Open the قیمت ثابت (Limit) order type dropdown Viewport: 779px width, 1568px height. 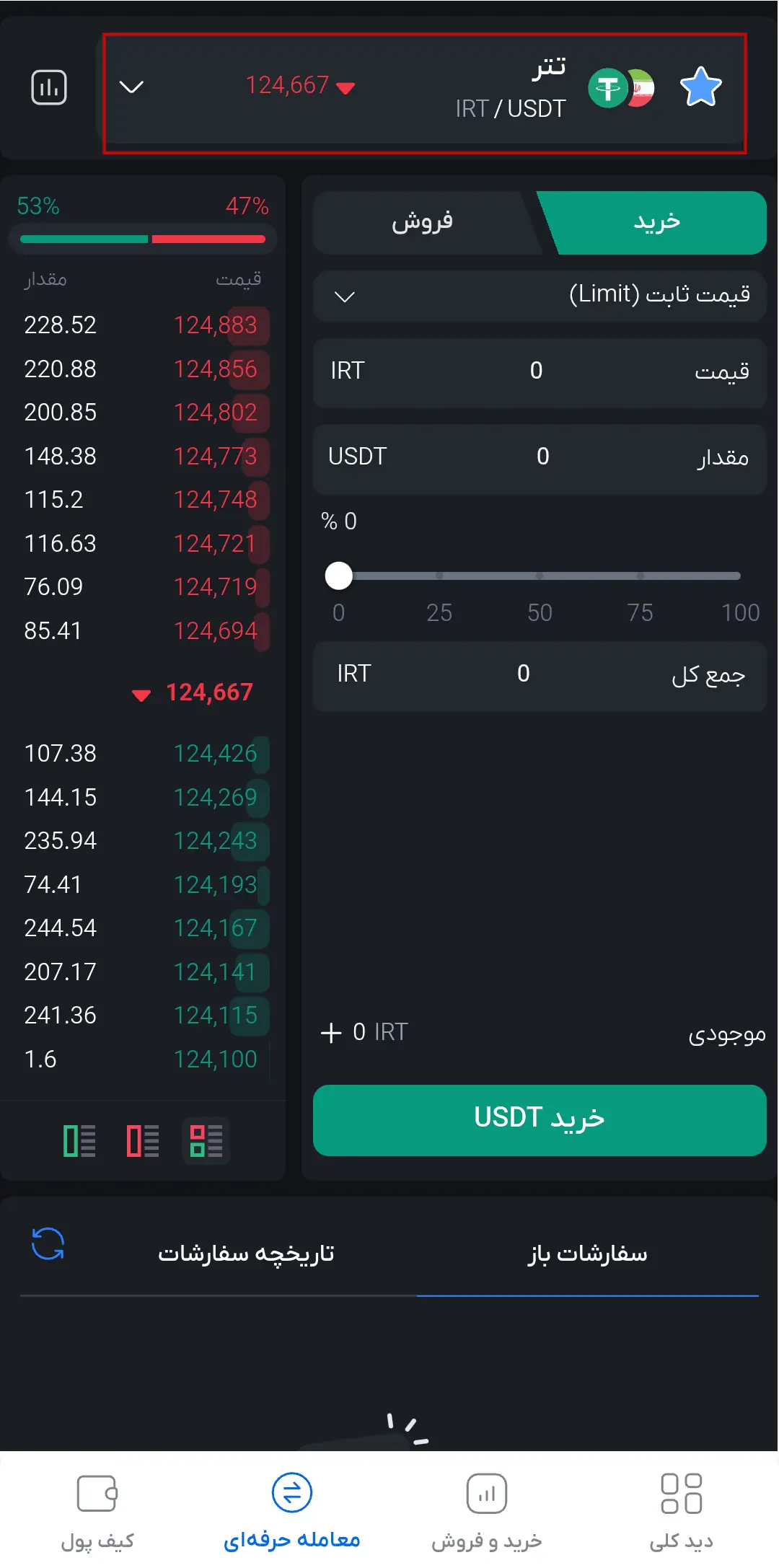(x=539, y=296)
